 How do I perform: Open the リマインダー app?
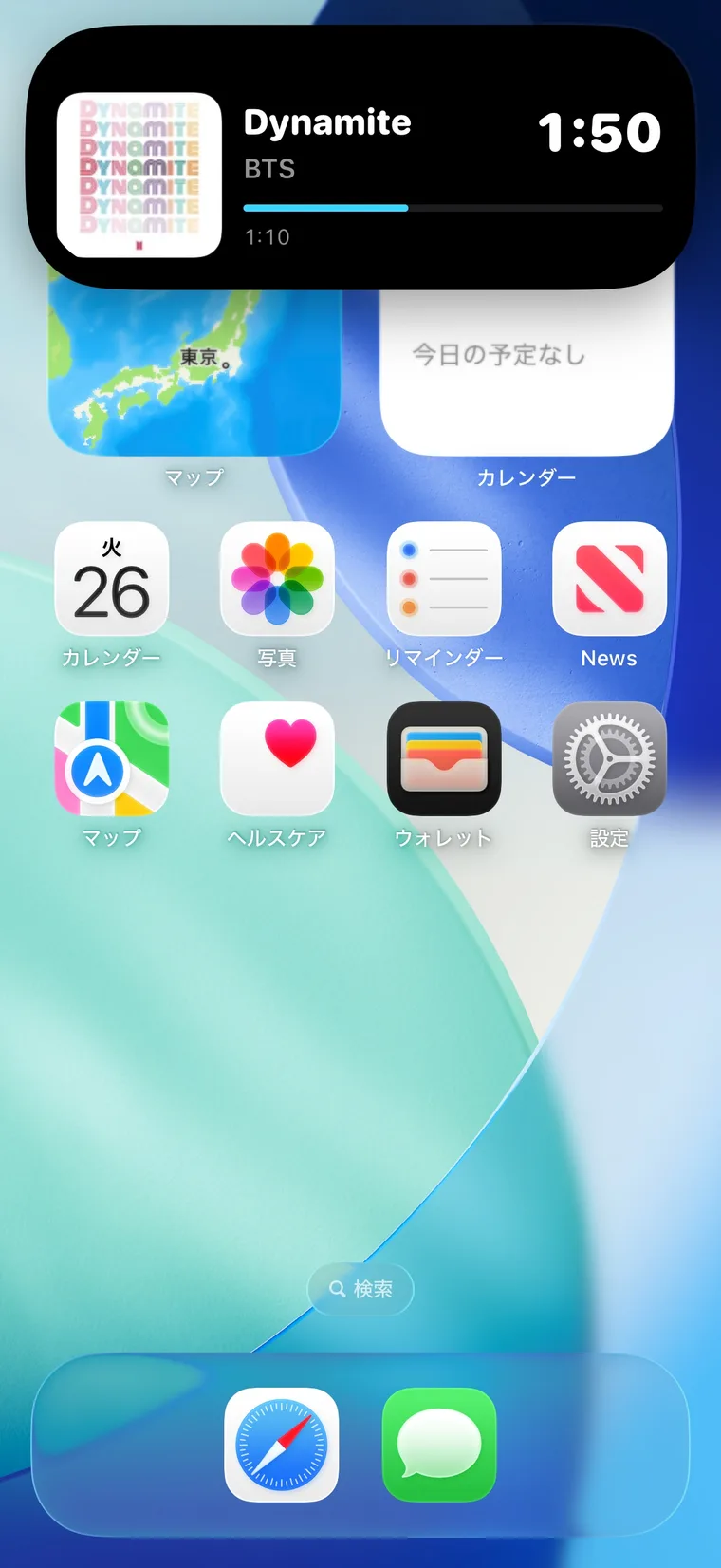point(444,578)
